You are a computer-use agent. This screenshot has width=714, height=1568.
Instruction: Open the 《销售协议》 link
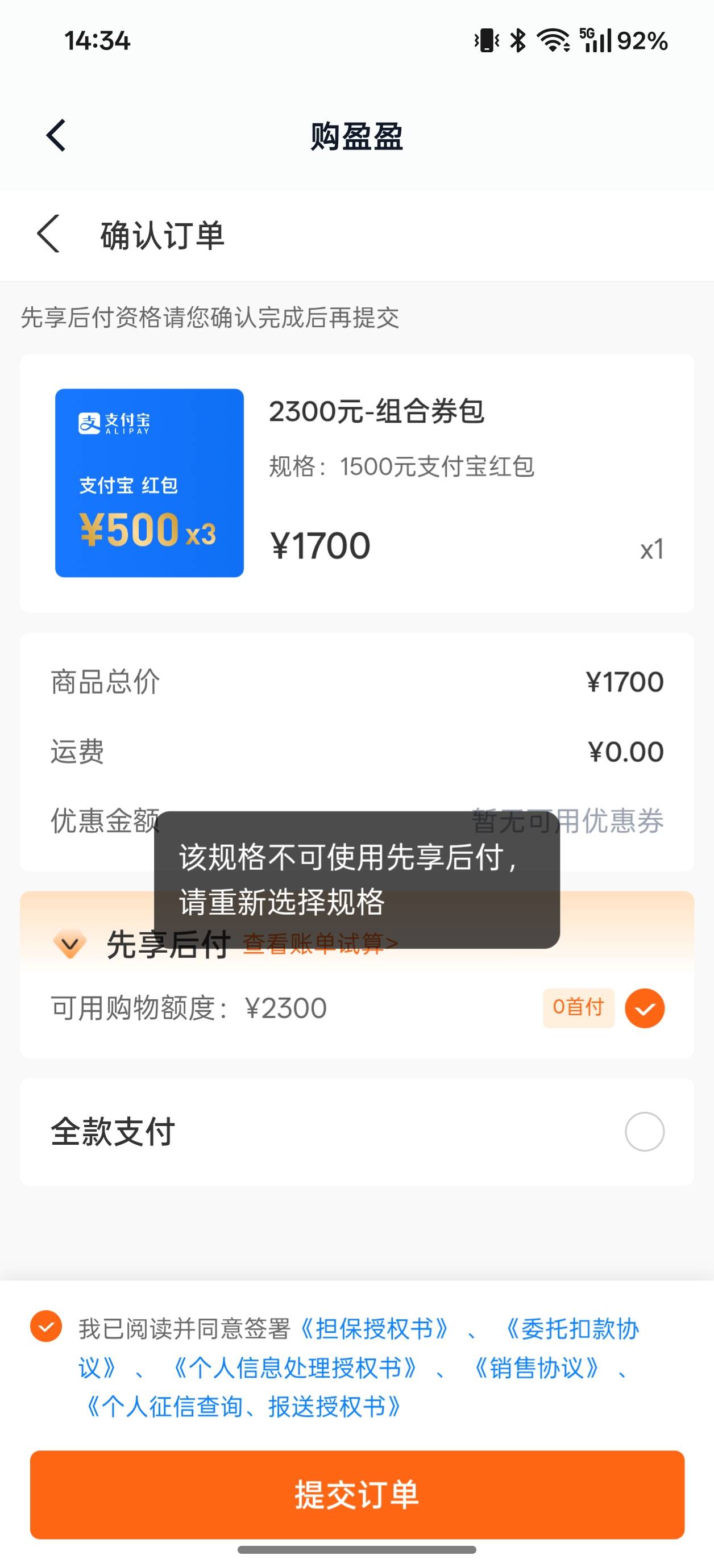(537, 1368)
